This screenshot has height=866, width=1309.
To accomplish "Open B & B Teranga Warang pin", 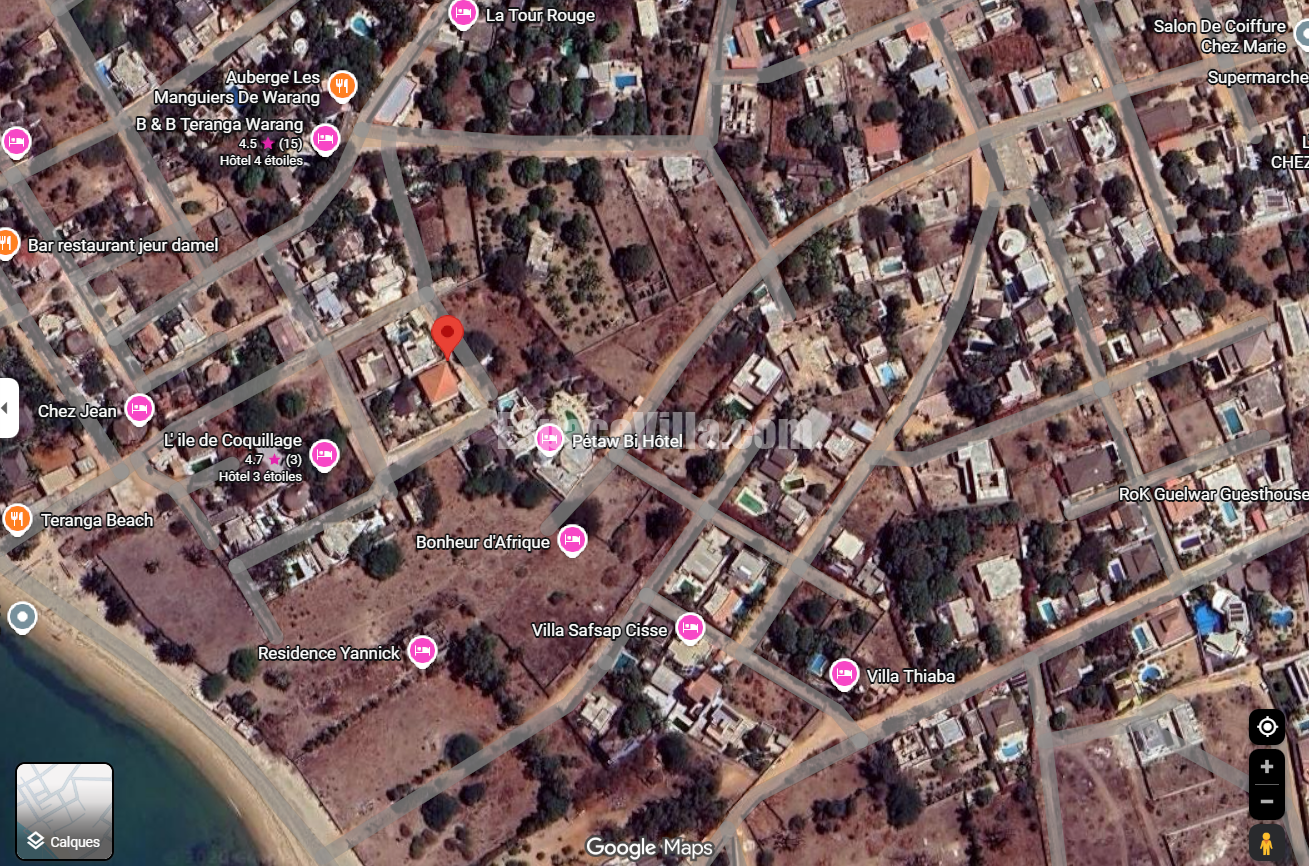I will [x=325, y=139].
